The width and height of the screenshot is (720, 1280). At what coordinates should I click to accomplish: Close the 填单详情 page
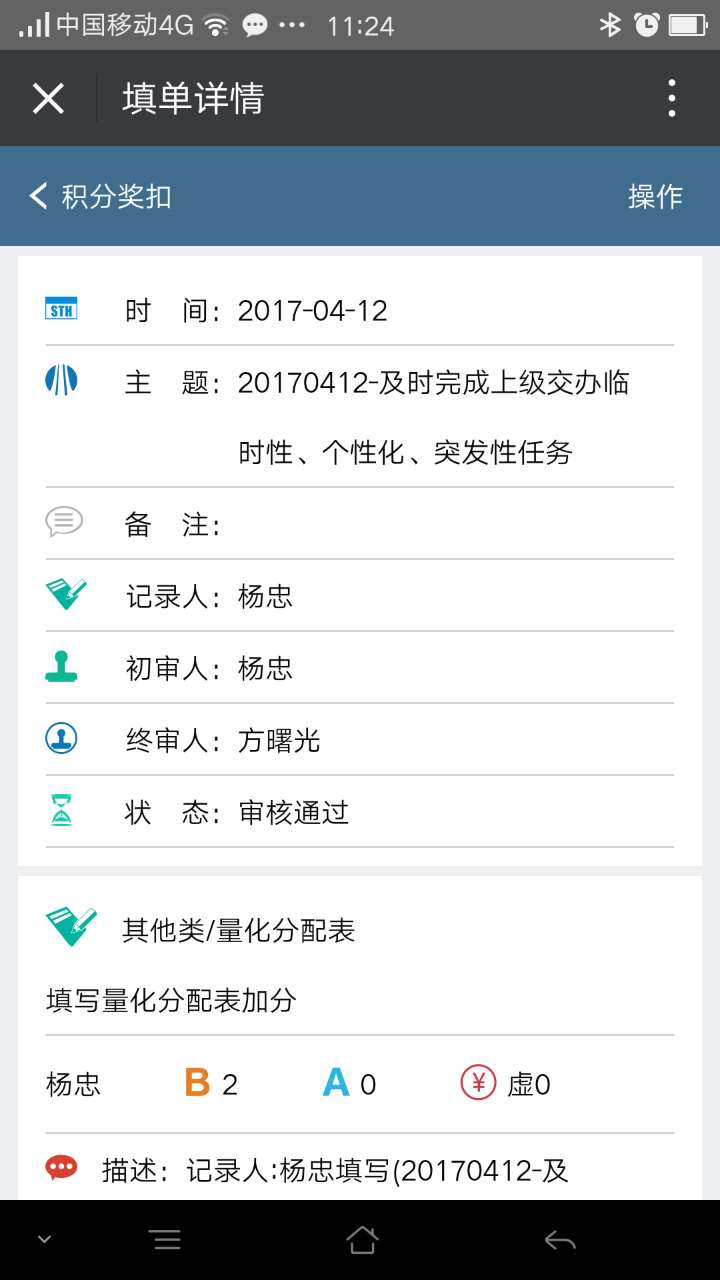point(48,99)
